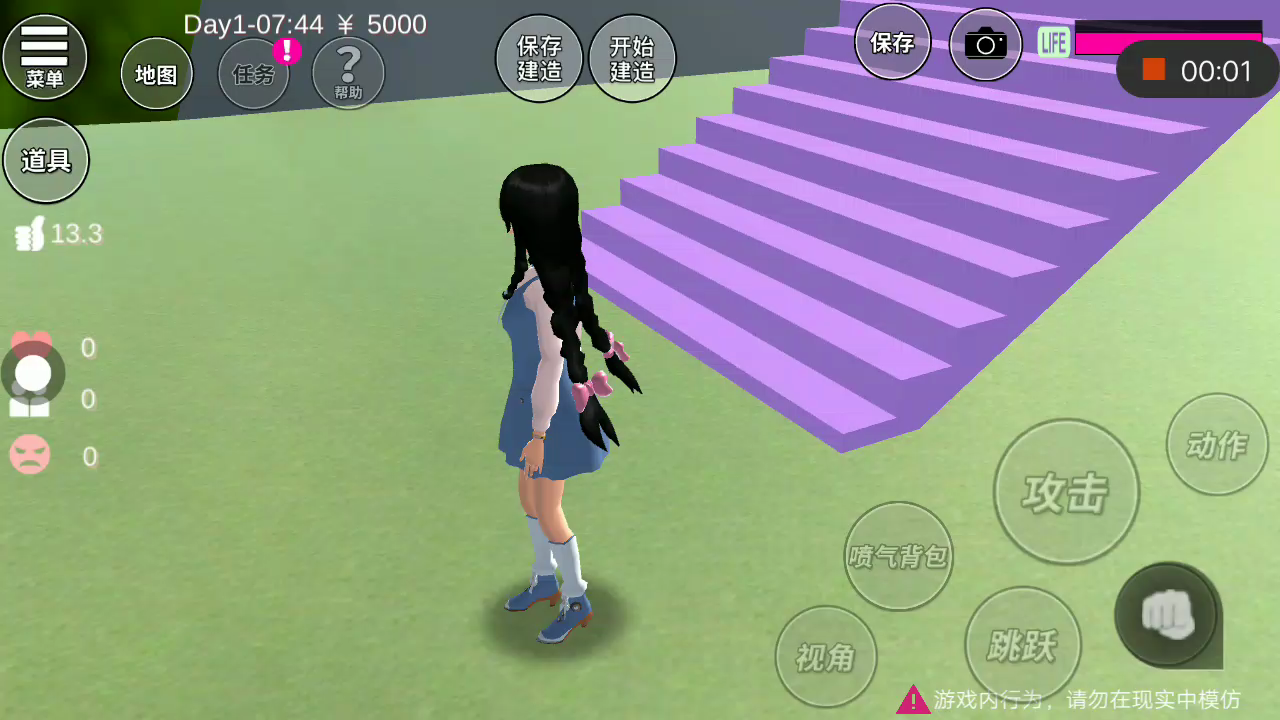The height and width of the screenshot is (720, 1280).
Task: Tap 保存建造 to save the build
Action: (539, 58)
